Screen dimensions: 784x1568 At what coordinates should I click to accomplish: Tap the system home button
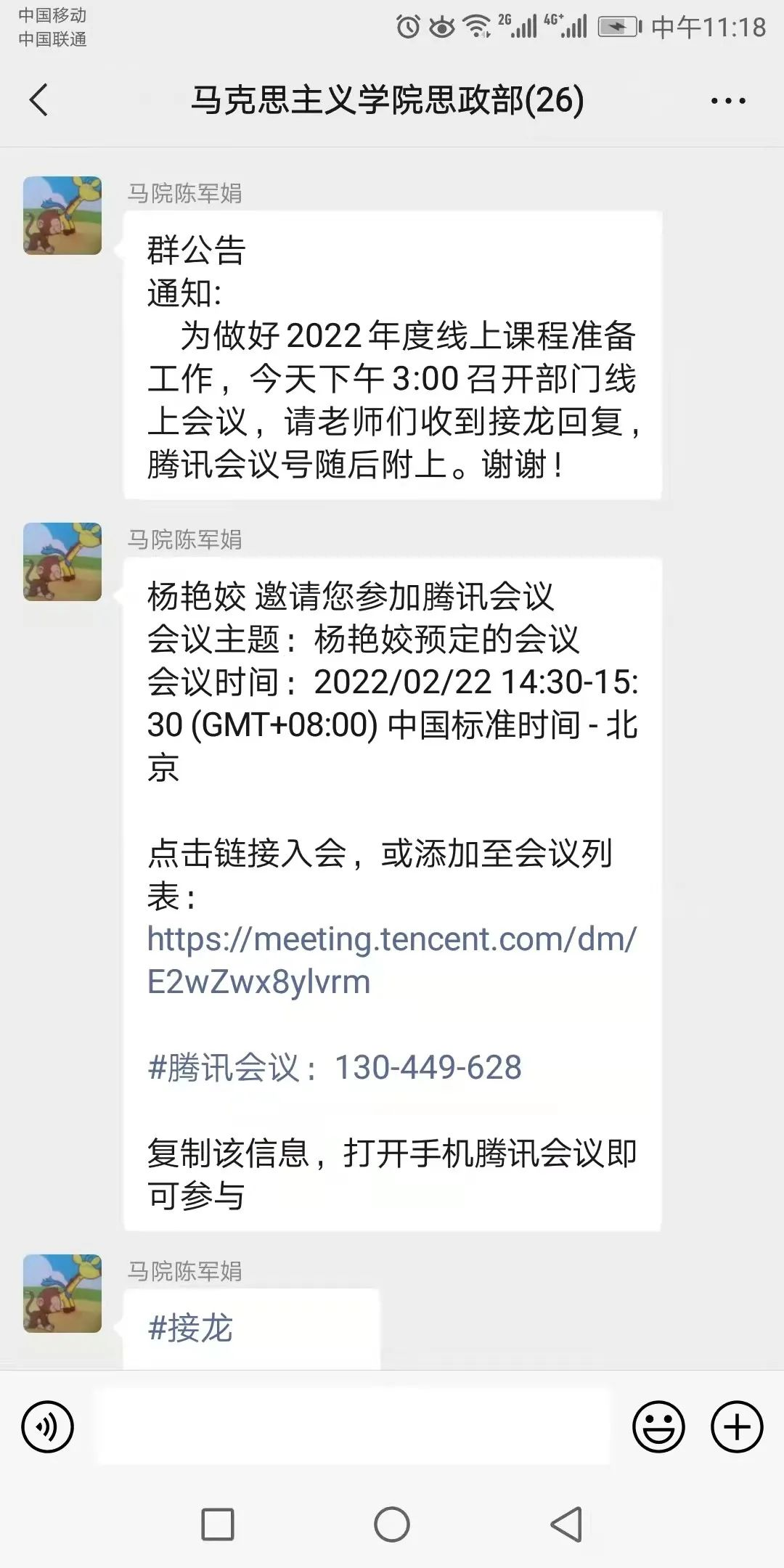coord(392,1524)
